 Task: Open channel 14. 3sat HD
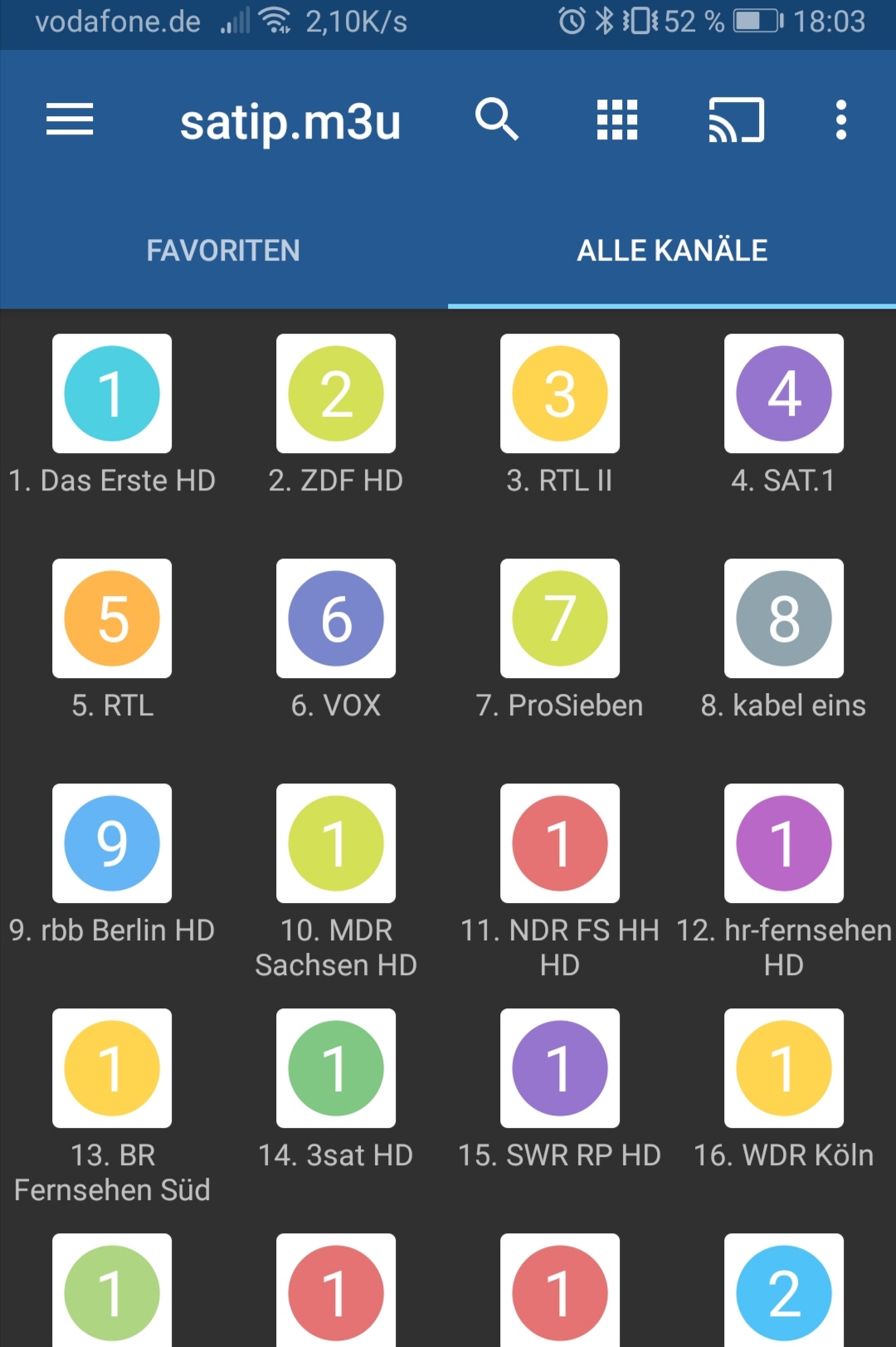(x=336, y=1069)
